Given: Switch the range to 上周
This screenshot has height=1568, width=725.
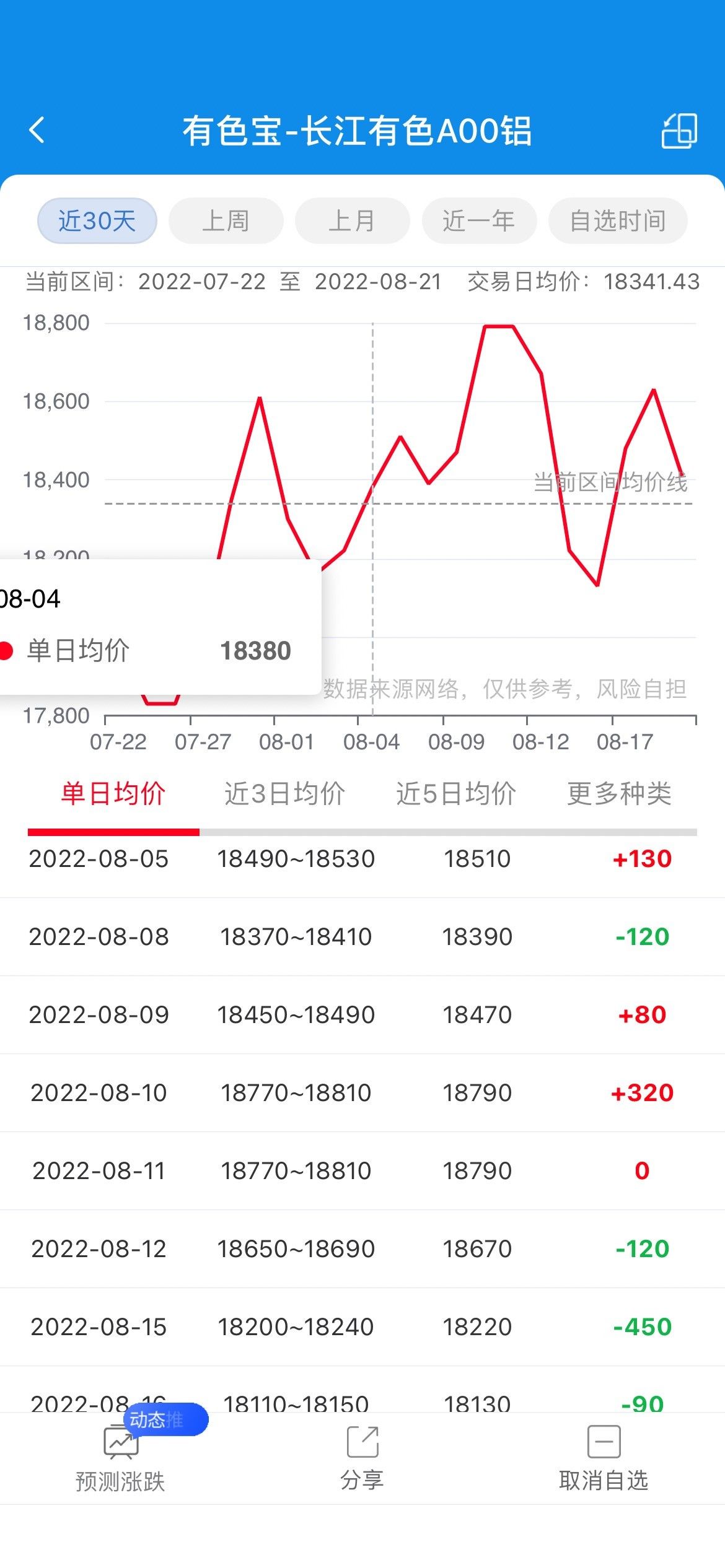Looking at the screenshot, I should click(226, 220).
